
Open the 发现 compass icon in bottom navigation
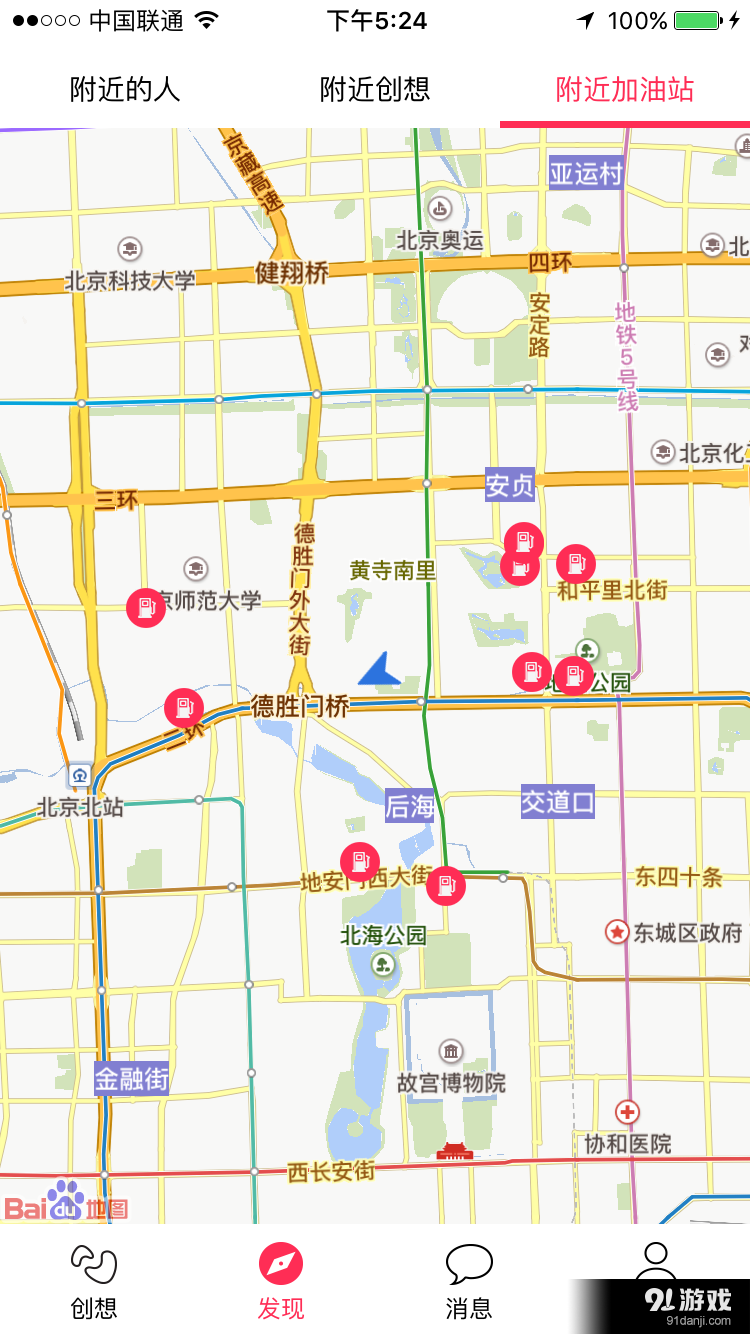[x=280, y=1262]
